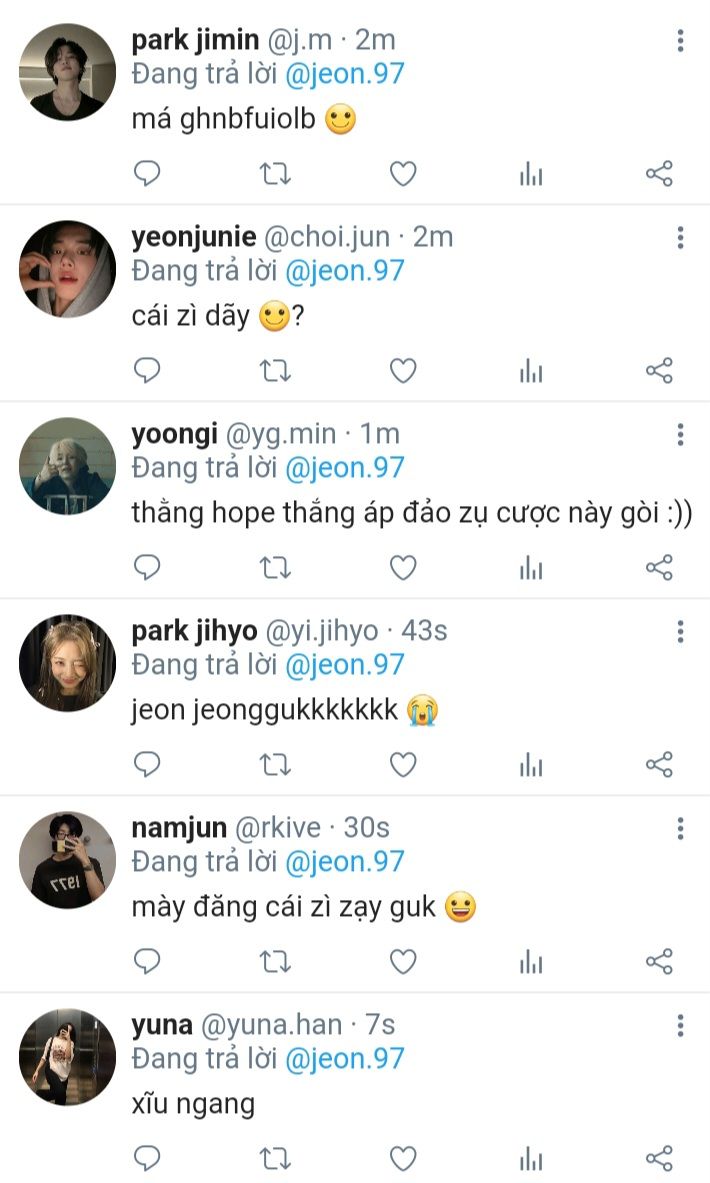Reply to namjun's tweet

[147, 962]
